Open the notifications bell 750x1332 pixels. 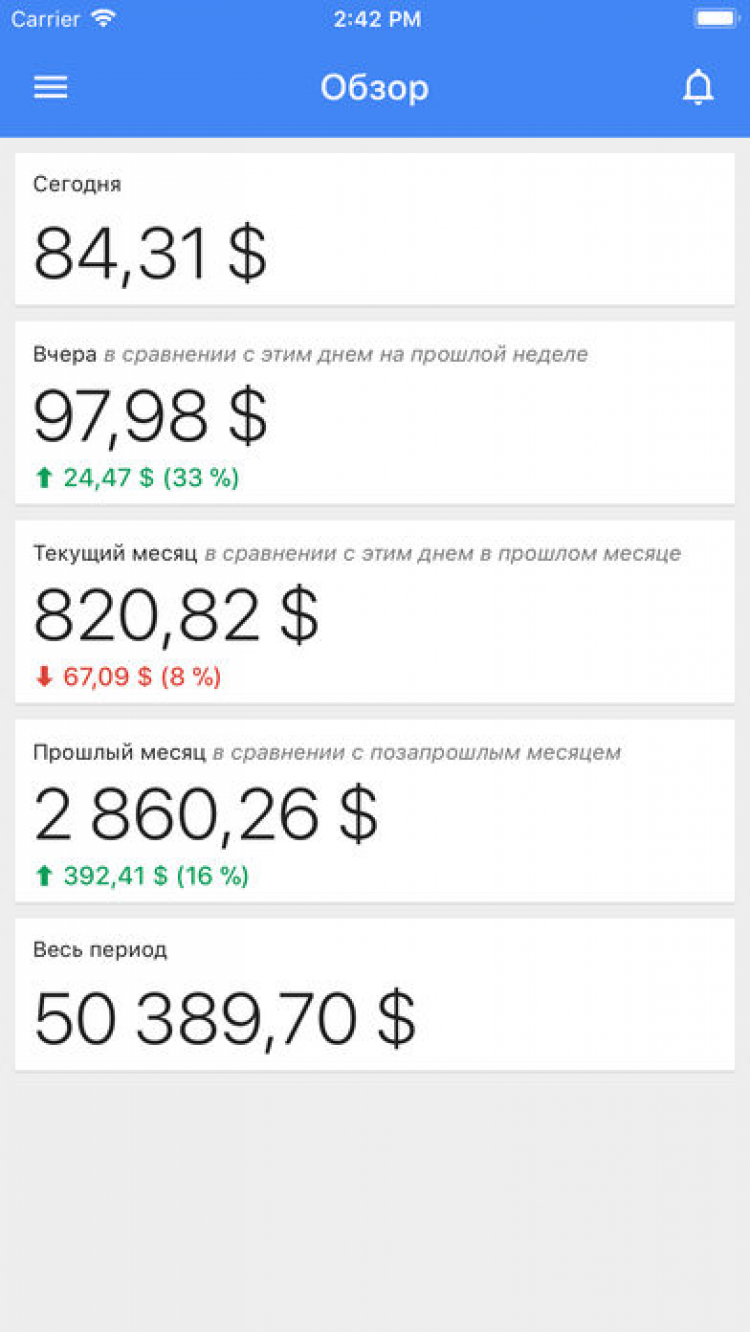[x=698, y=88]
